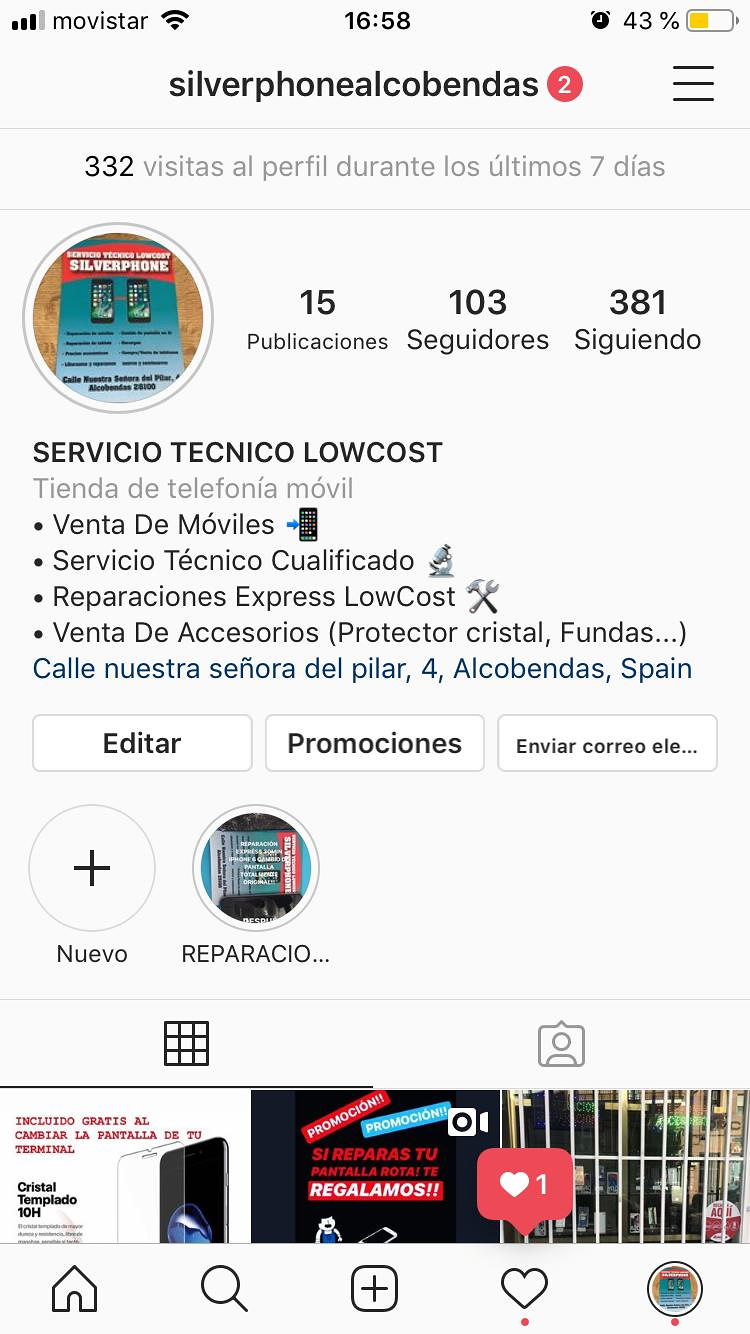This screenshot has height=1334, width=750.
Task: Switch to the tagged photos tab
Action: tap(561, 1044)
